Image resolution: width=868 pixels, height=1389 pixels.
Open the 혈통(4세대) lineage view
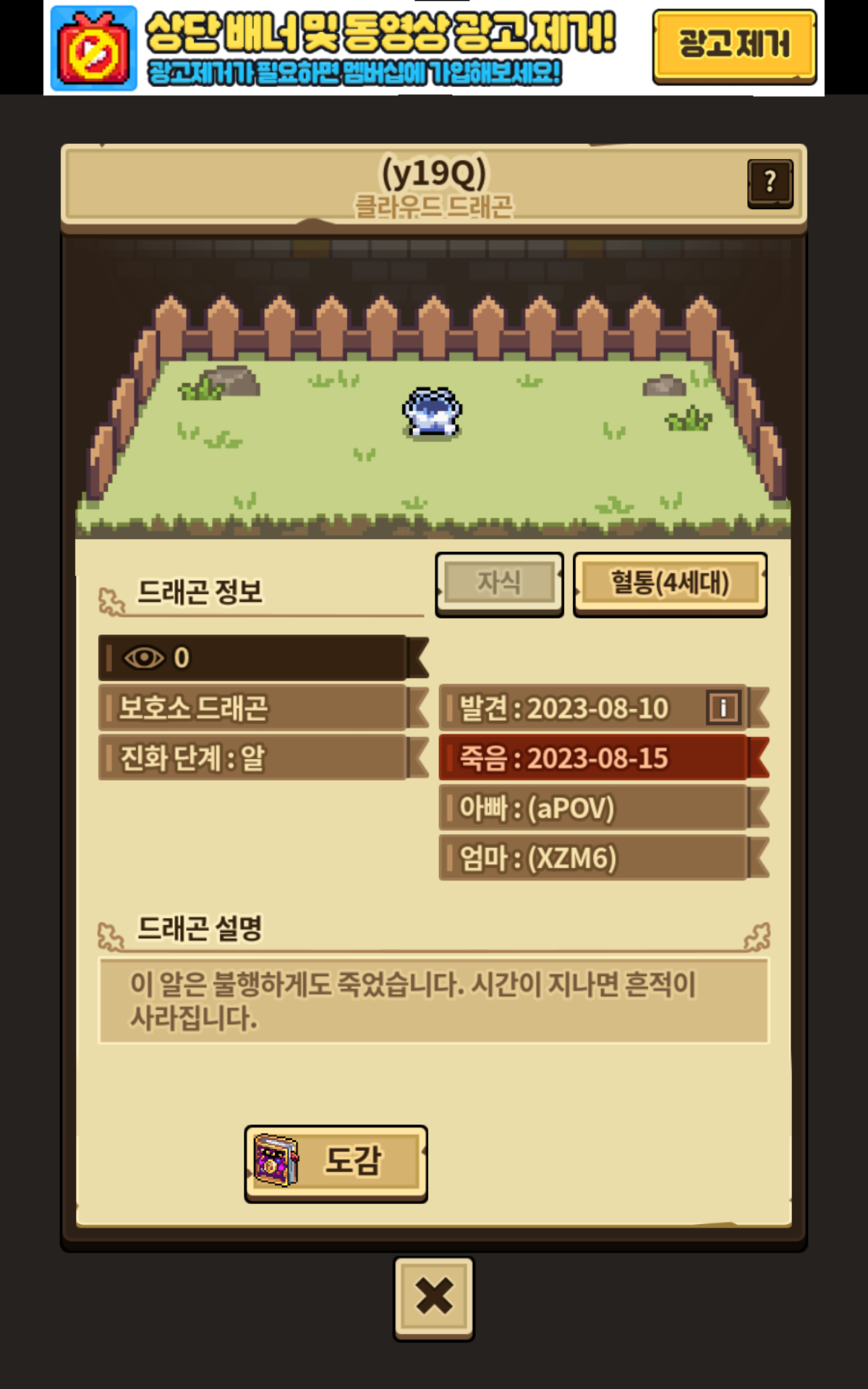click(670, 585)
